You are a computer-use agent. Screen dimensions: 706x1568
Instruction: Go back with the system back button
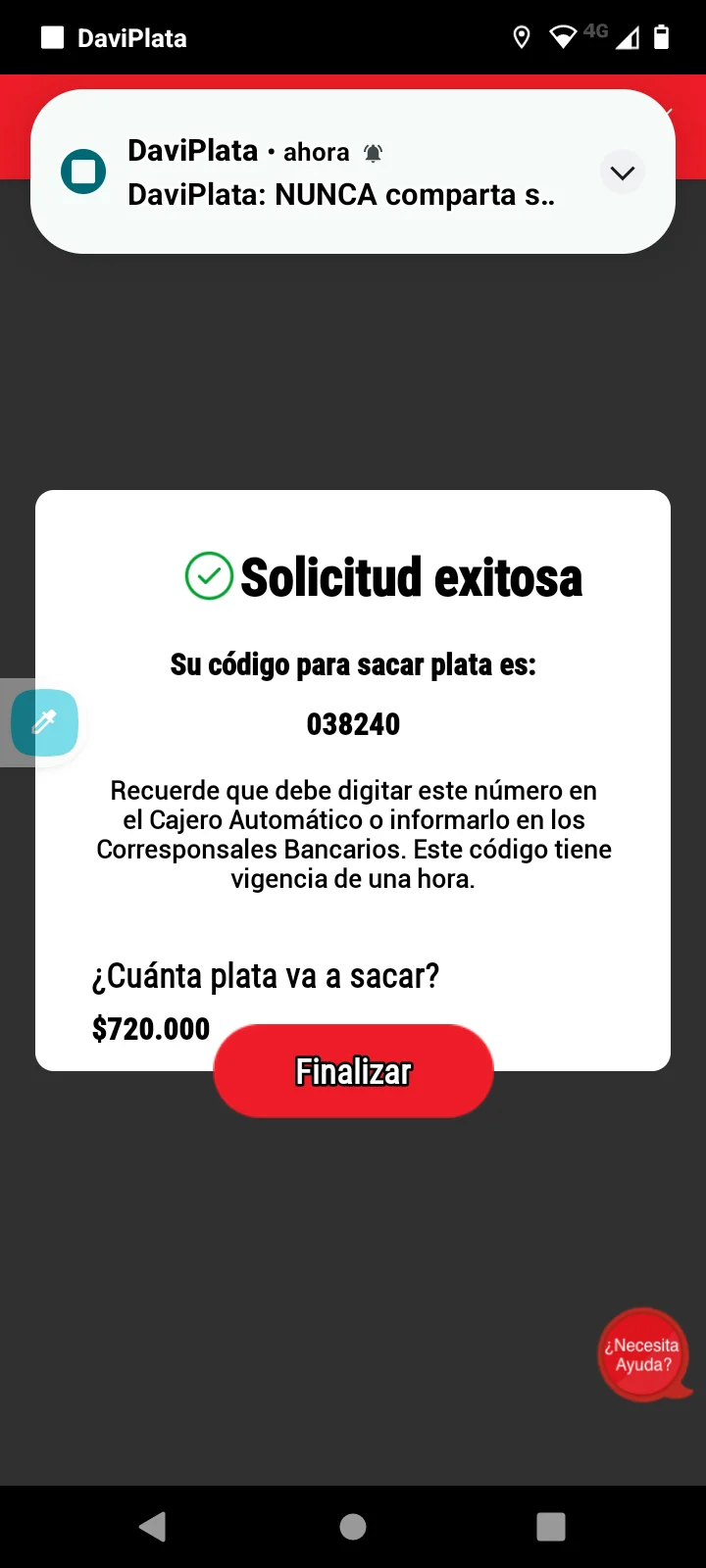(153, 1526)
